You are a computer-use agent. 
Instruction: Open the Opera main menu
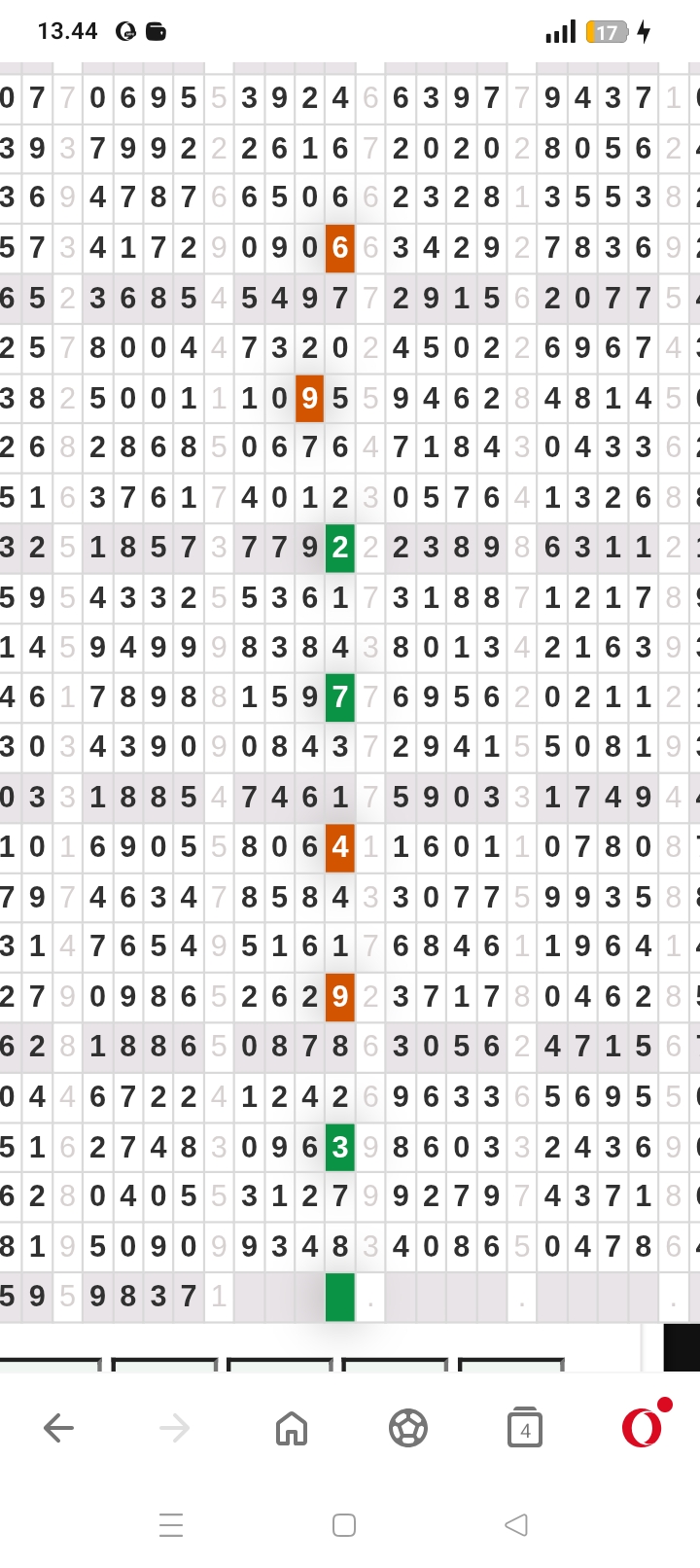coord(643,1427)
